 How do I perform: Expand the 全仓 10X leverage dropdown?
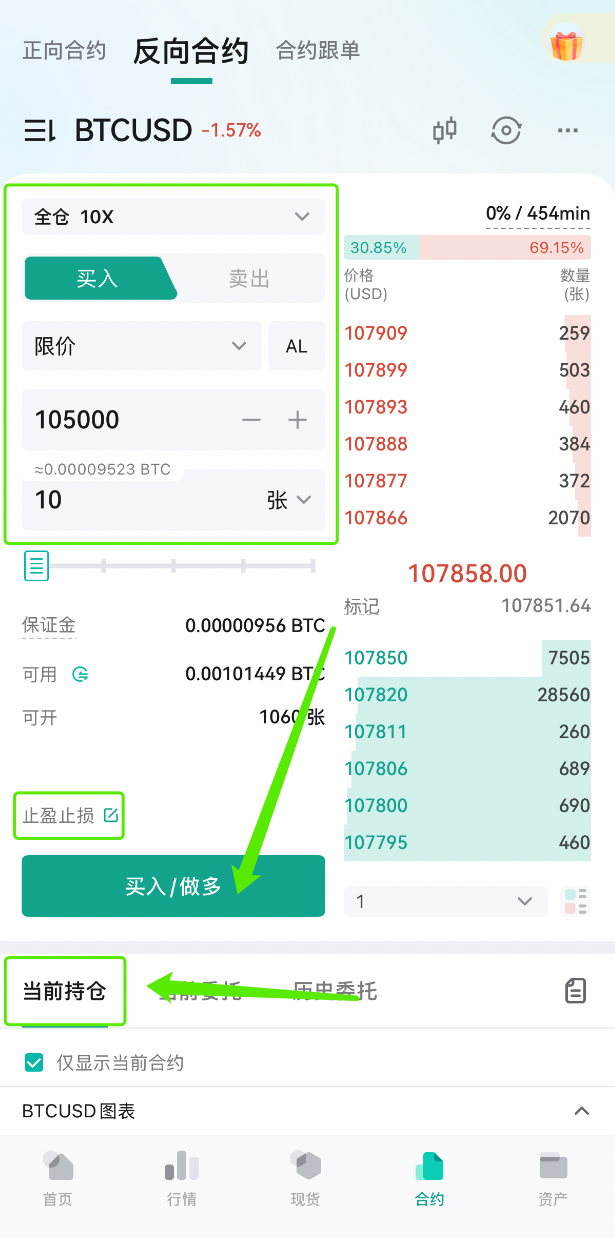(x=174, y=217)
